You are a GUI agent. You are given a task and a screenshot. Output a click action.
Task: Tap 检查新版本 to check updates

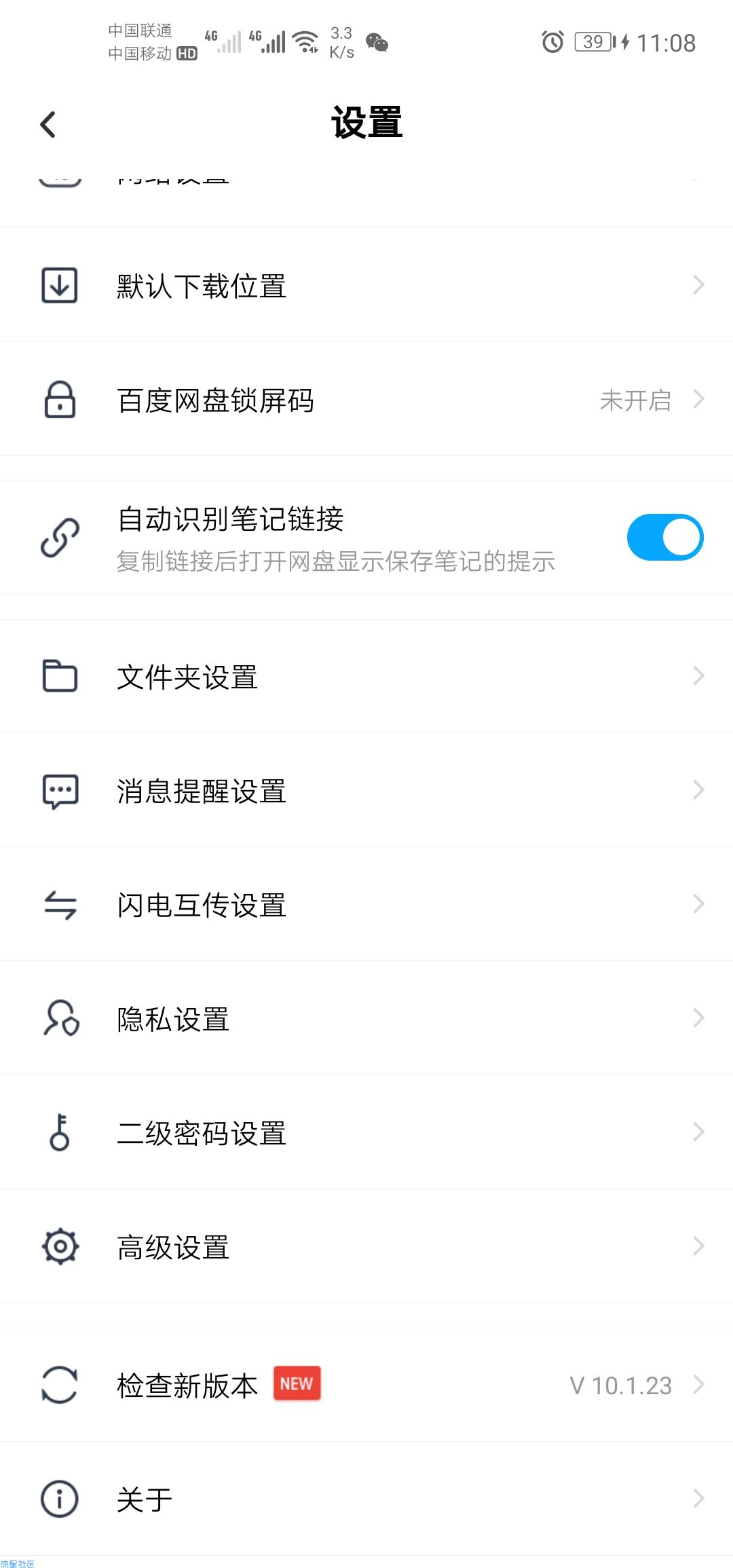coord(366,1385)
